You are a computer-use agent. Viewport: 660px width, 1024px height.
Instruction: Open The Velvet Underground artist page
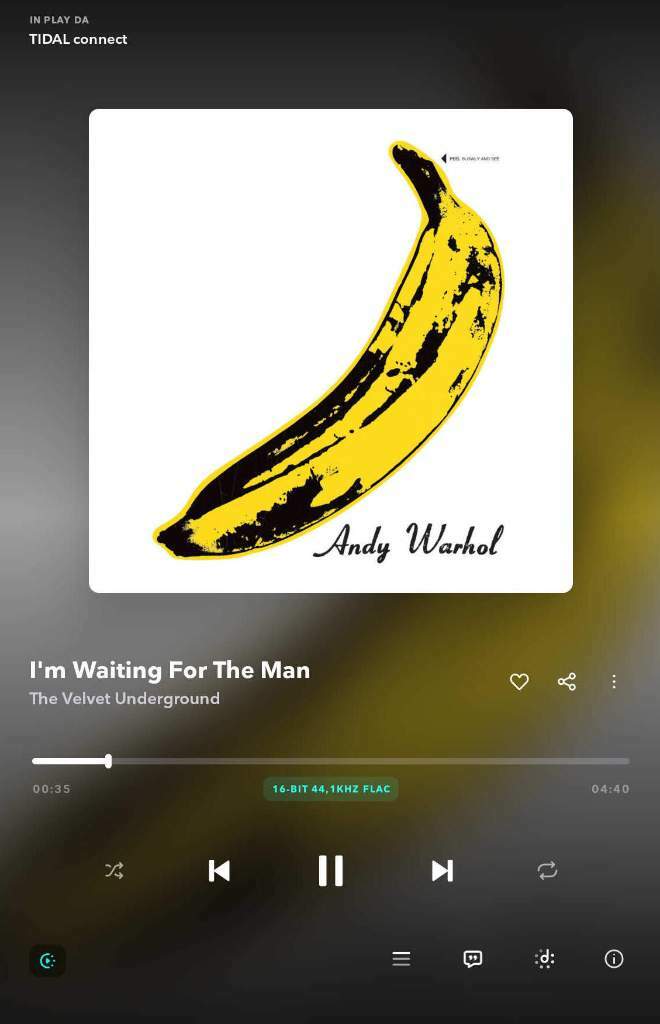point(124,699)
